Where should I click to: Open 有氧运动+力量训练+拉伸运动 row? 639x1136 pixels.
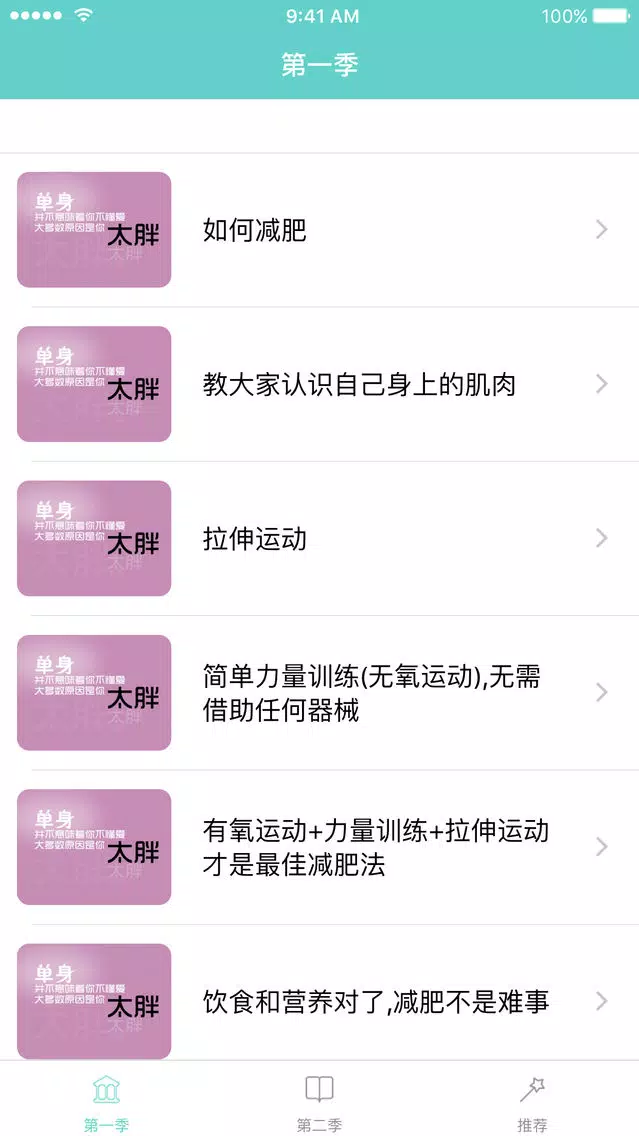320,847
